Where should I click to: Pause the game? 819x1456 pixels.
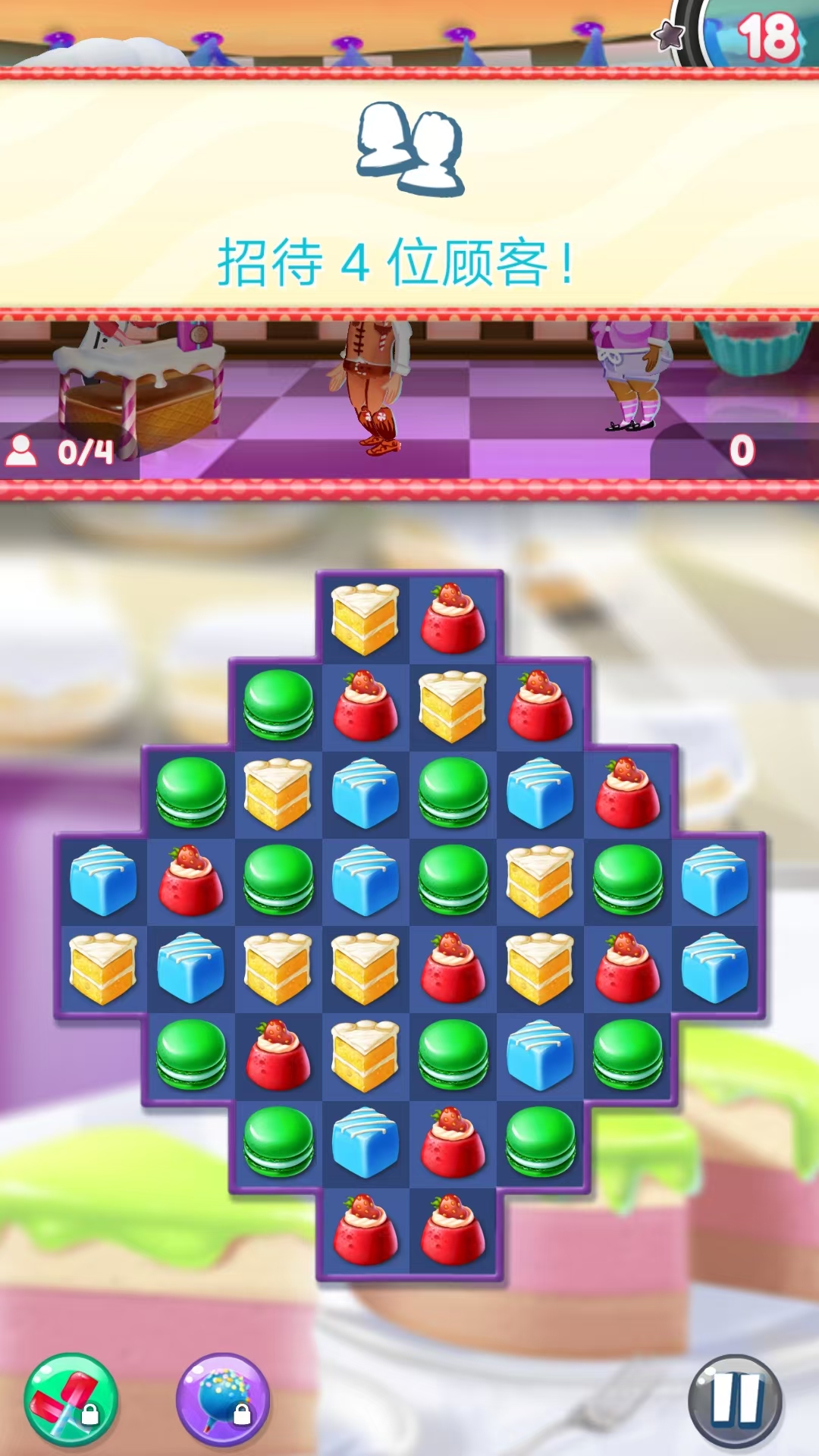[x=735, y=1400]
